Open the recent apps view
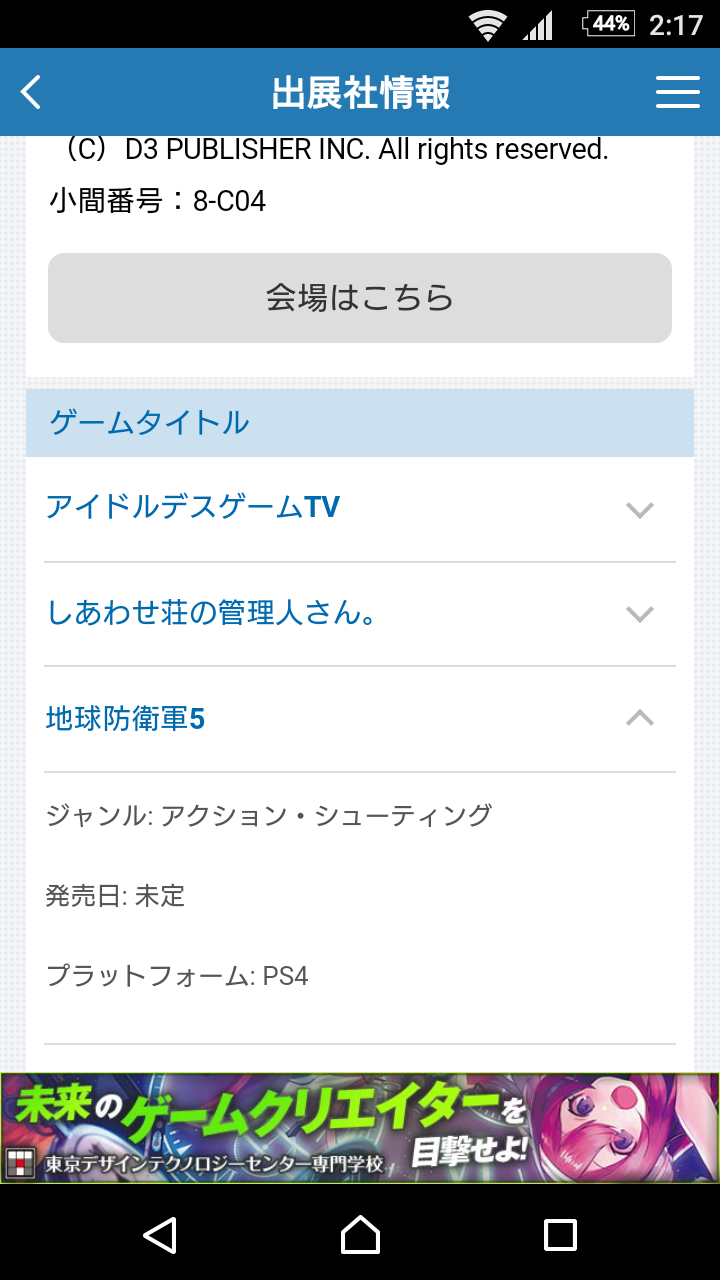Viewport: 720px width, 1280px height. click(x=560, y=1235)
